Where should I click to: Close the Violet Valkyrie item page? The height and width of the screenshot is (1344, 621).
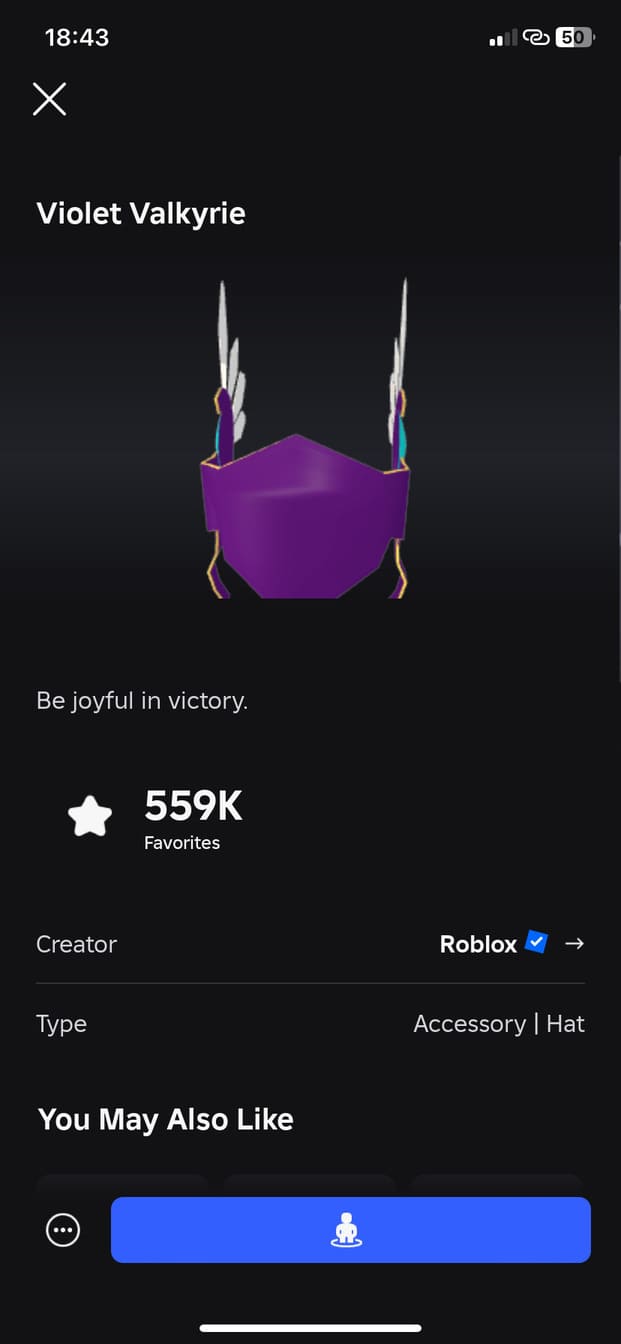coord(49,99)
